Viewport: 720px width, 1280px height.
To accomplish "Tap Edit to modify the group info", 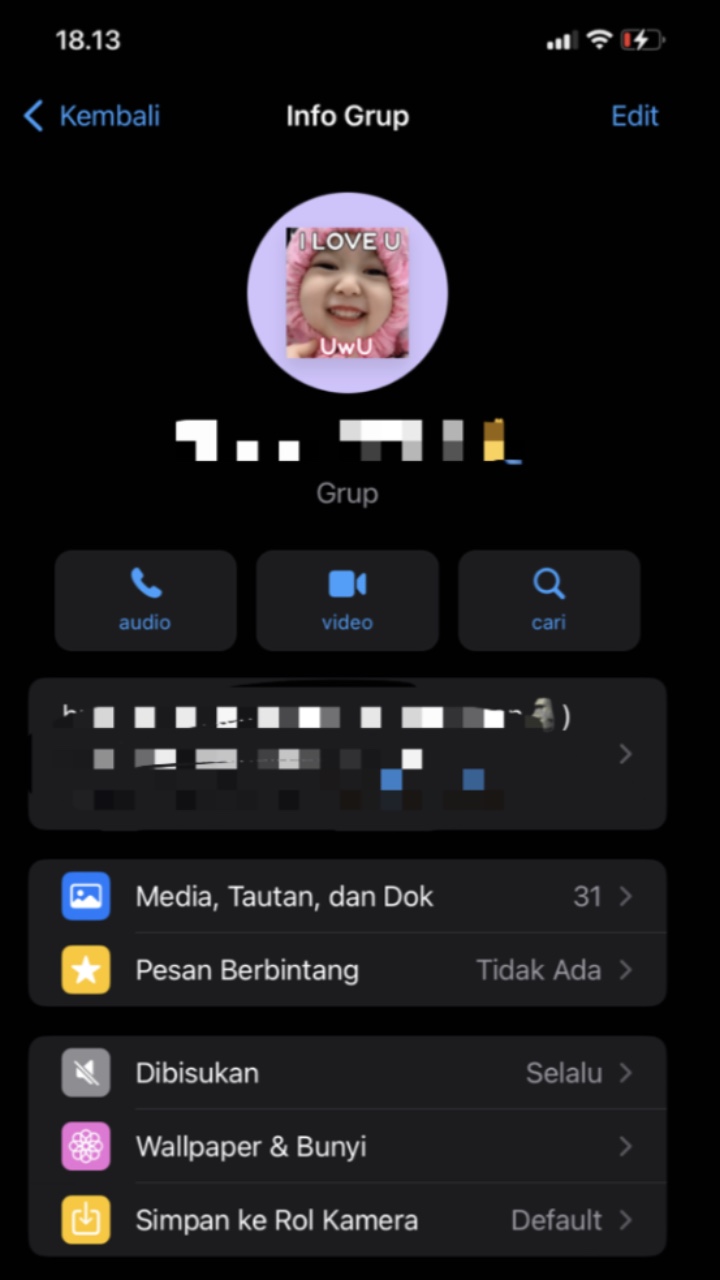I will point(635,116).
